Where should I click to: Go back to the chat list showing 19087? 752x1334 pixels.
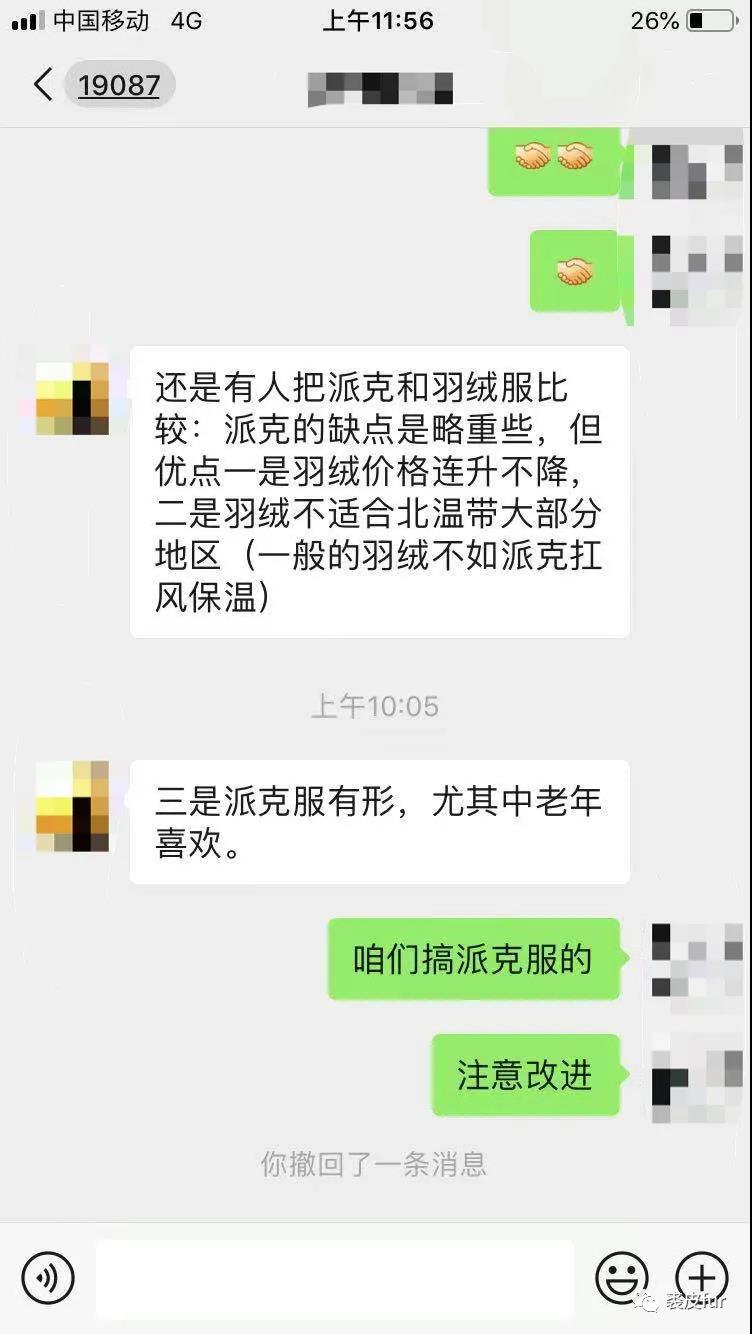pos(98,85)
